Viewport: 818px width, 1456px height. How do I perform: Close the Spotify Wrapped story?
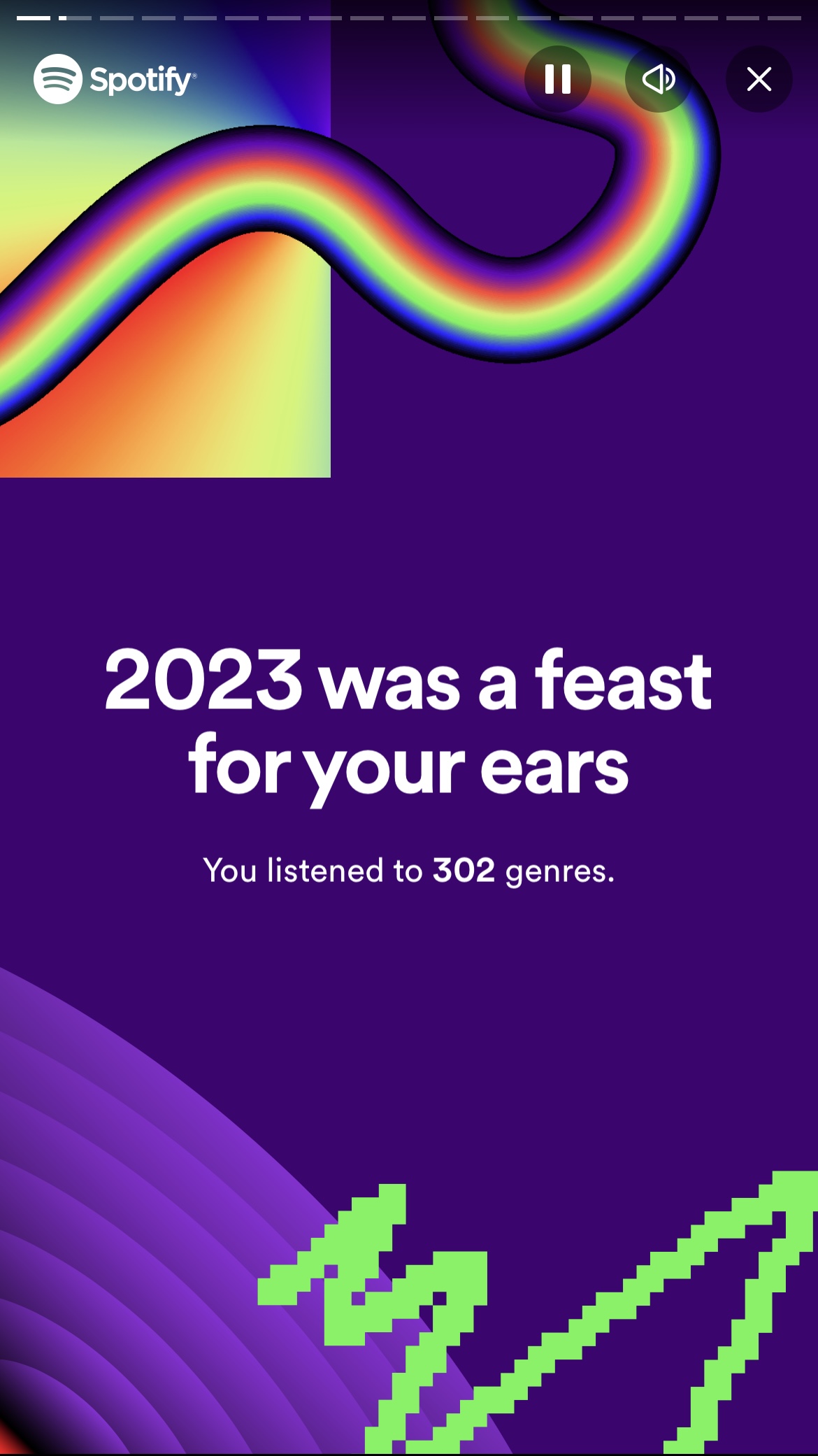point(759,79)
